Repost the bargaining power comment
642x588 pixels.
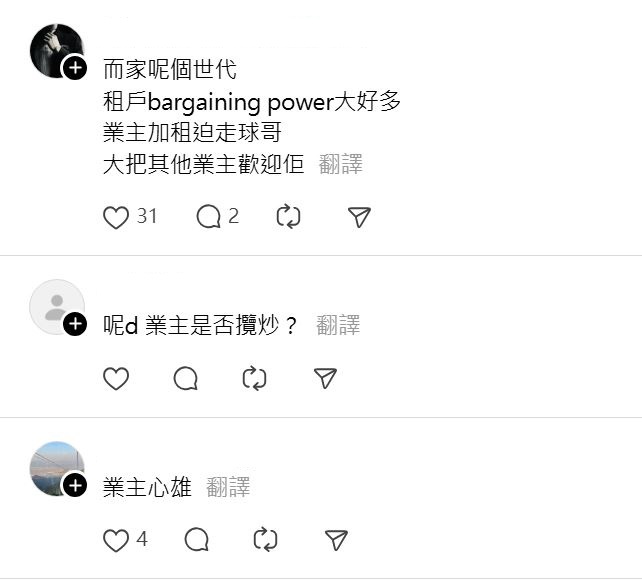pyautogui.click(x=288, y=217)
